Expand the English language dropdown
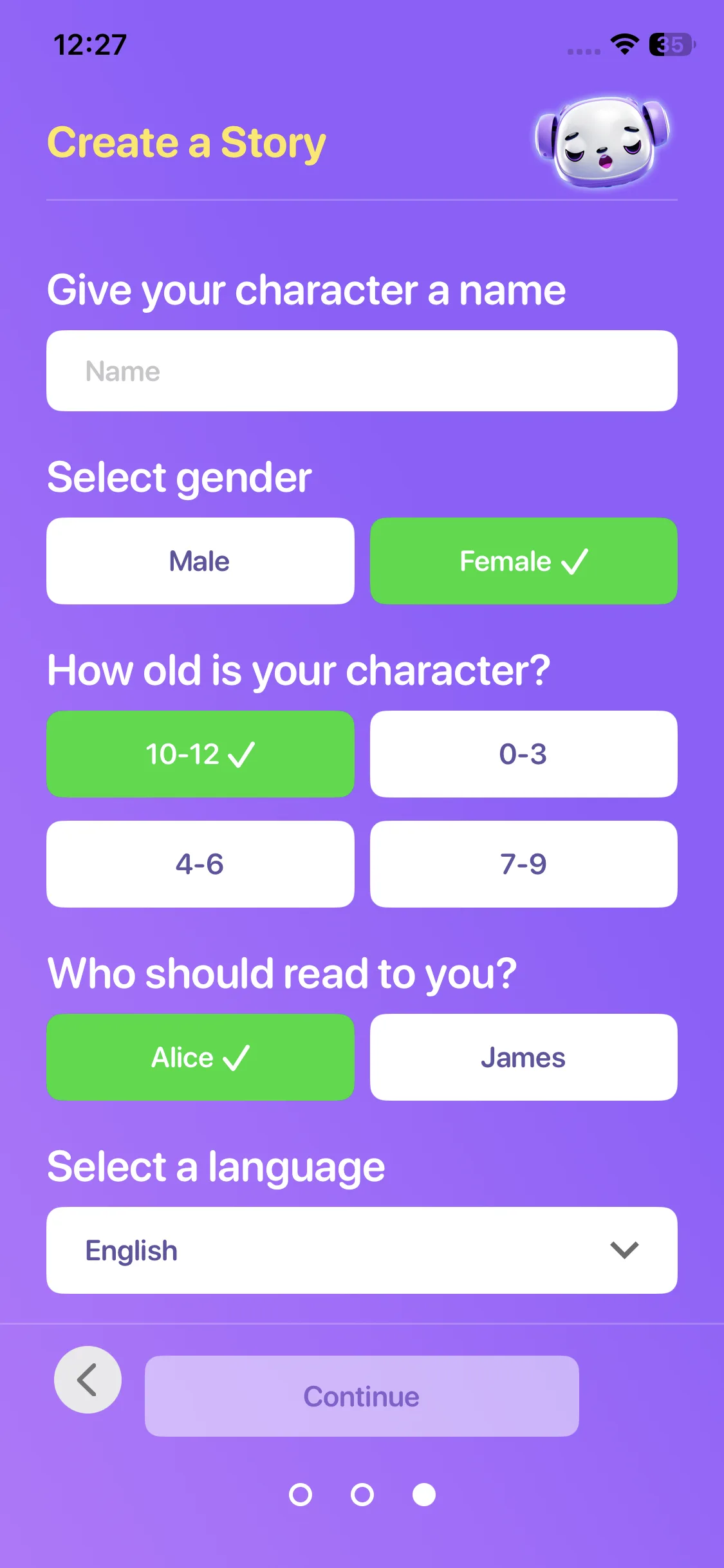The width and height of the screenshot is (724, 1568). [x=362, y=1250]
